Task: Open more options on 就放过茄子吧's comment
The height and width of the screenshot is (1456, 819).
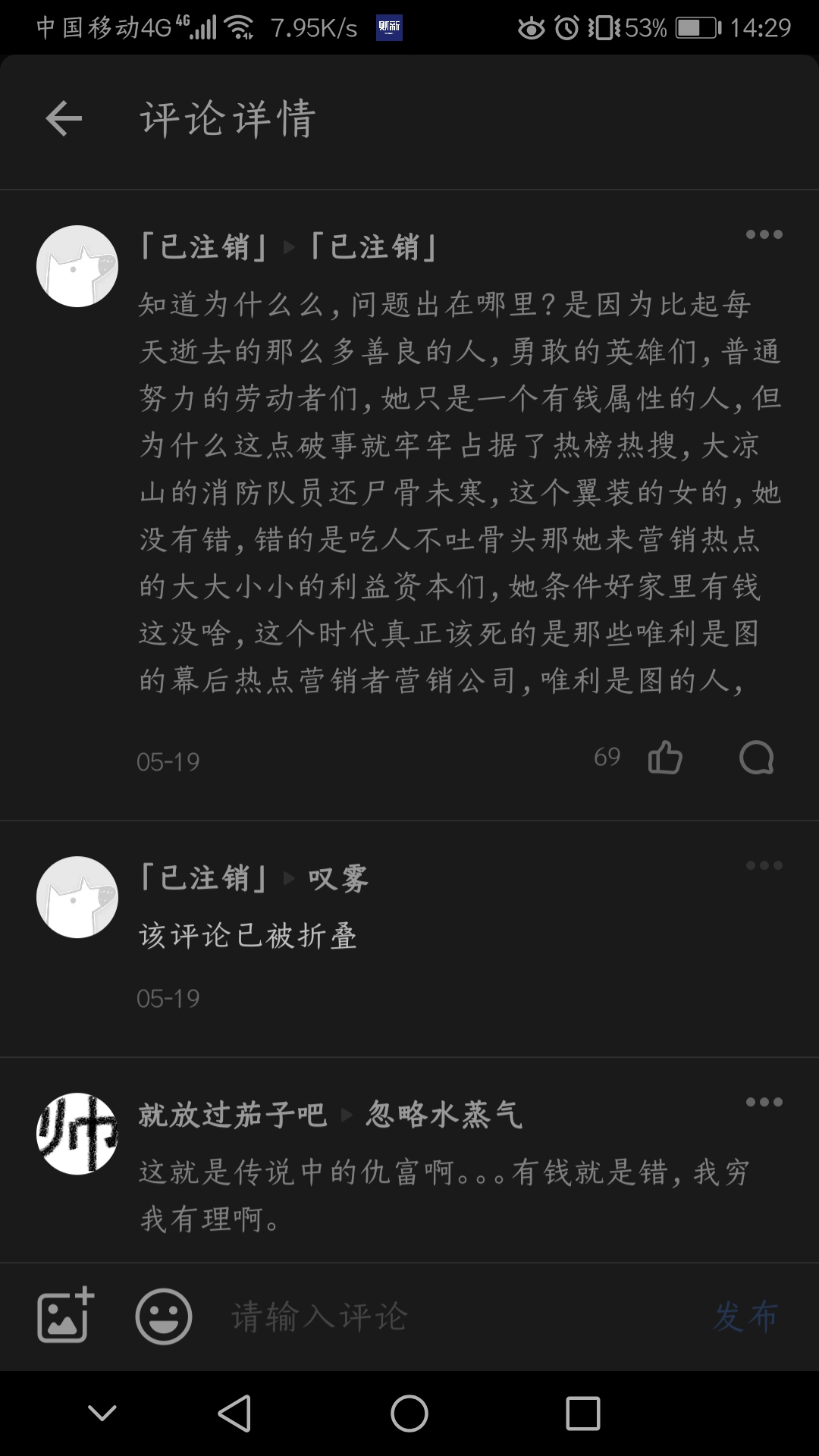Action: pyautogui.click(x=763, y=1102)
